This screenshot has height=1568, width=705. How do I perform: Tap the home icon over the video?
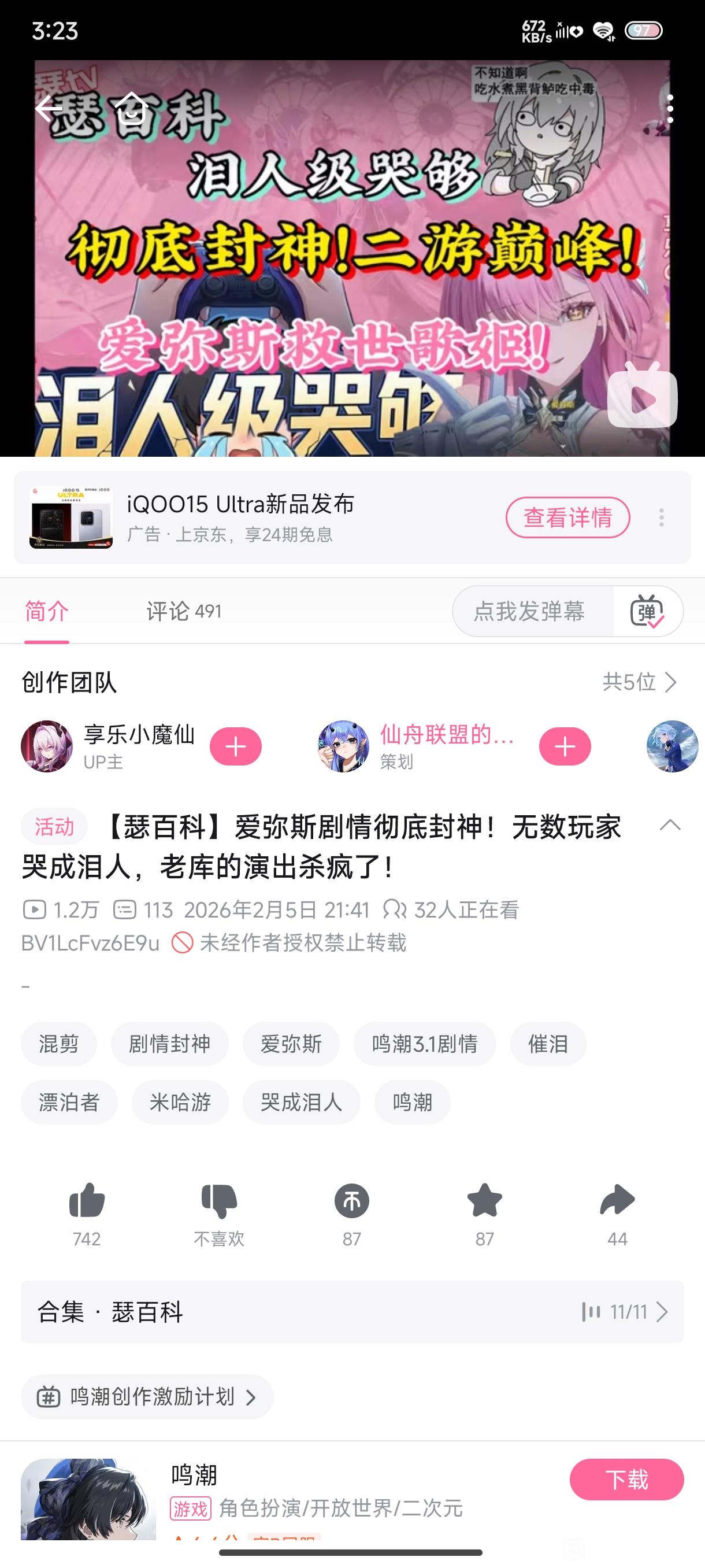pyautogui.click(x=131, y=109)
